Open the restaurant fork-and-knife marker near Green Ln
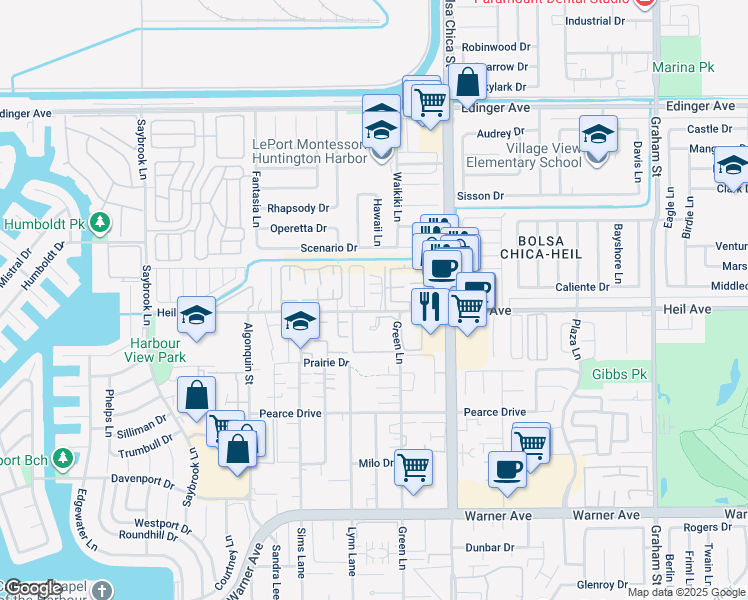This screenshot has width=748, height=600. (430, 307)
